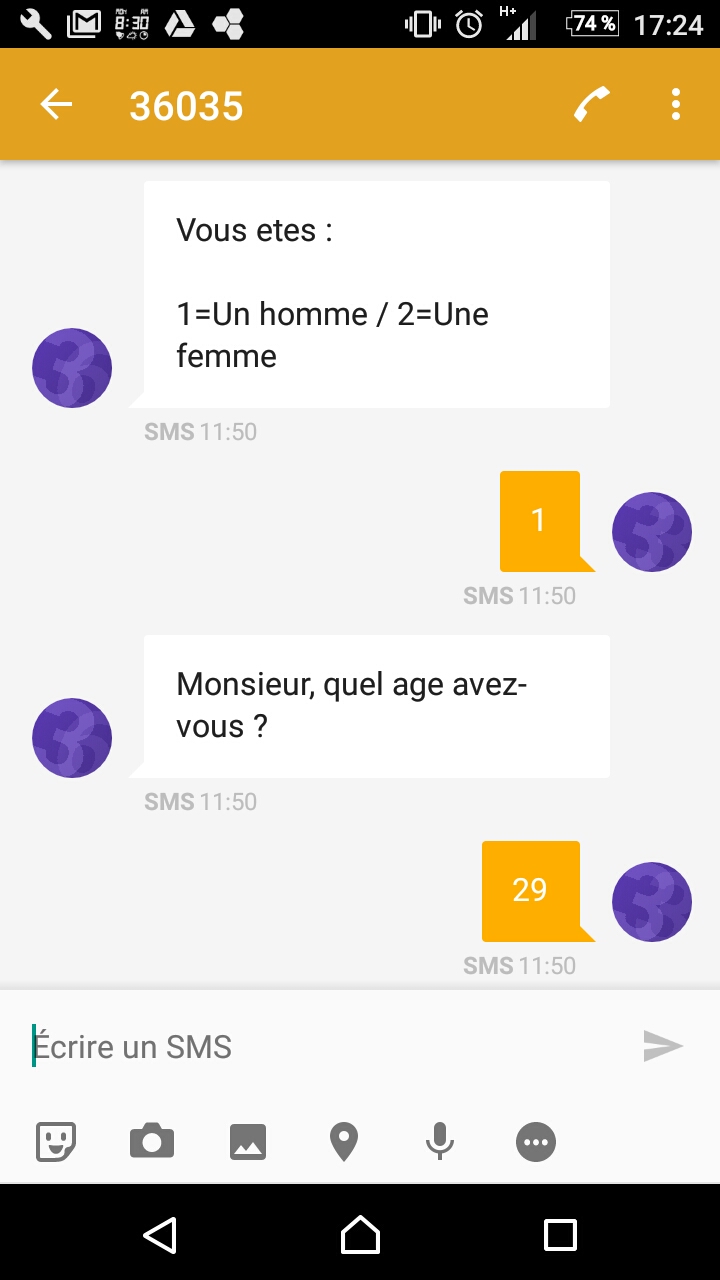Select the message bubble containing '1'
Image resolution: width=720 pixels, height=1280 pixels.
(x=539, y=520)
